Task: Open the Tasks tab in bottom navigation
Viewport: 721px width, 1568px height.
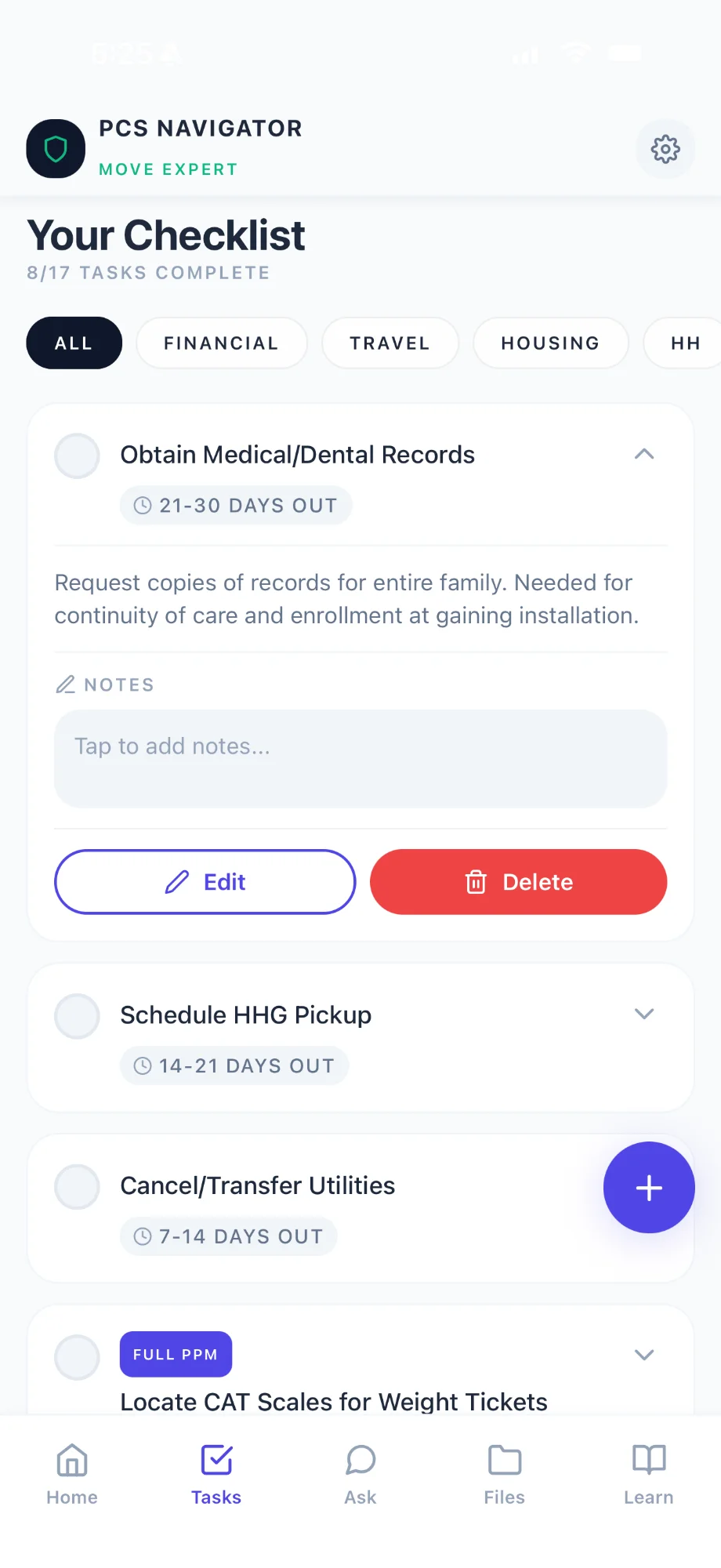Action: click(216, 1474)
